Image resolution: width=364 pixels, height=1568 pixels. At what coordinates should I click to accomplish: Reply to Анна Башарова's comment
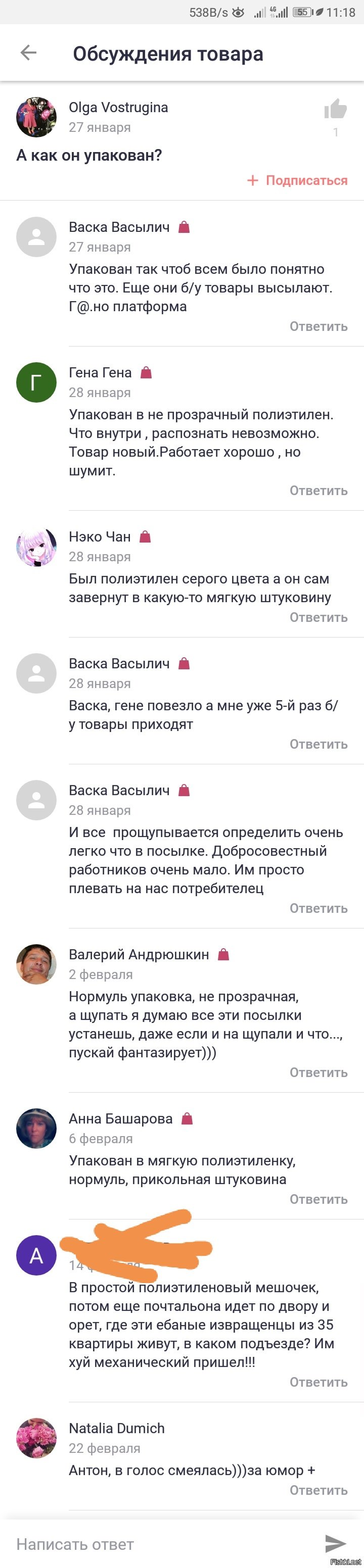click(x=318, y=1199)
